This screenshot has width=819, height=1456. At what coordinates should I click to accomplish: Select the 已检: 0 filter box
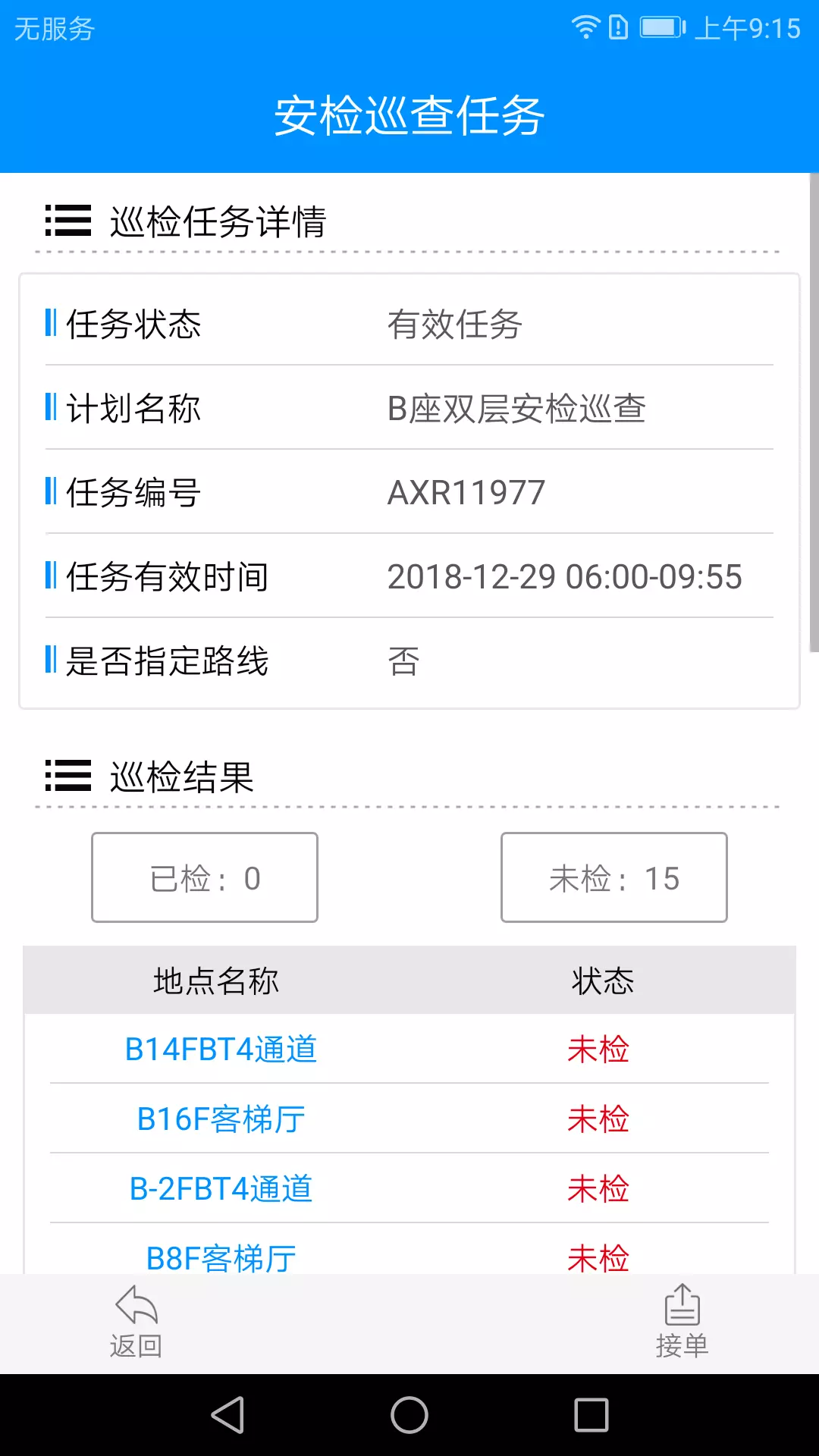tap(205, 877)
